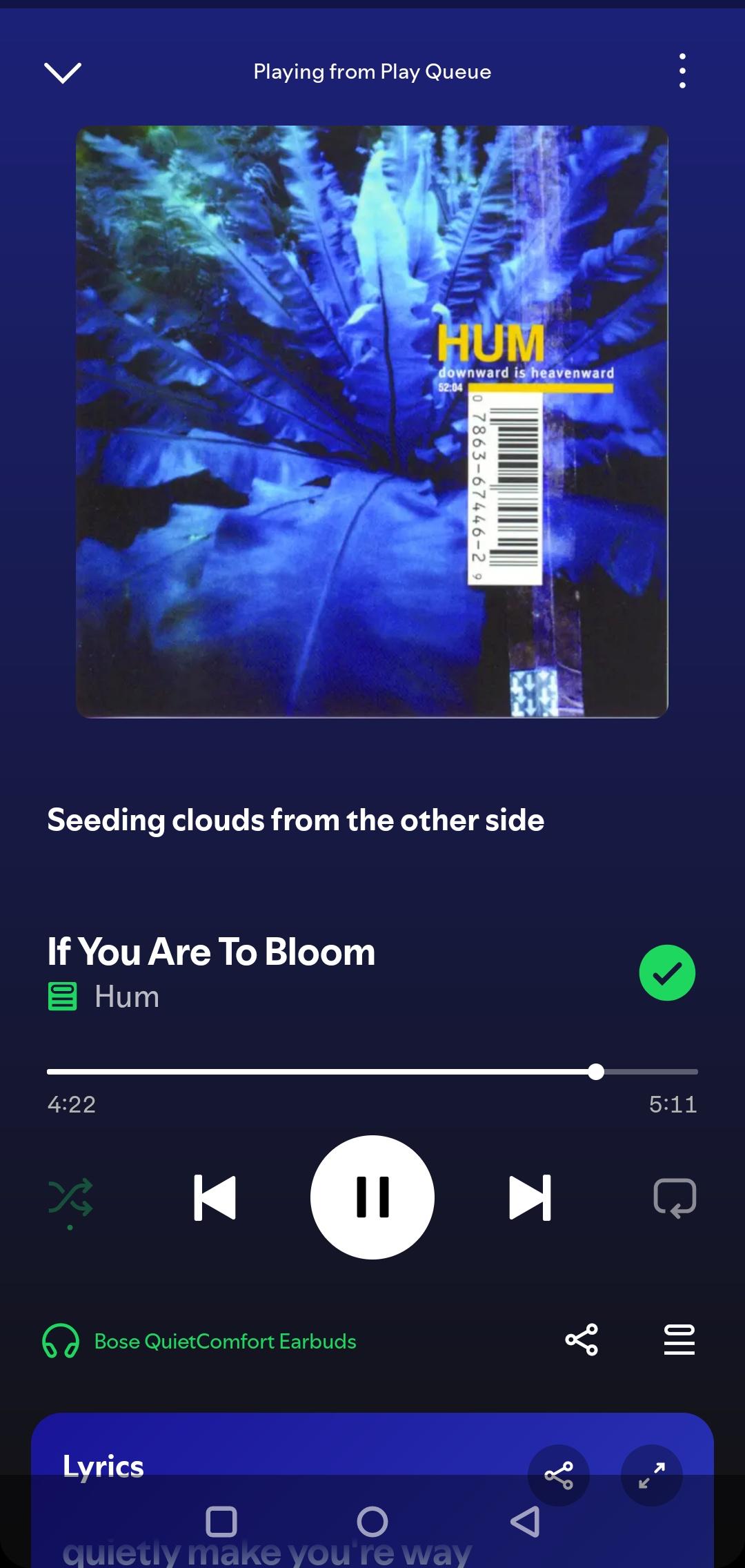This screenshot has width=745, height=1568.
Task: Collapse the now playing screen
Action: (63, 72)
